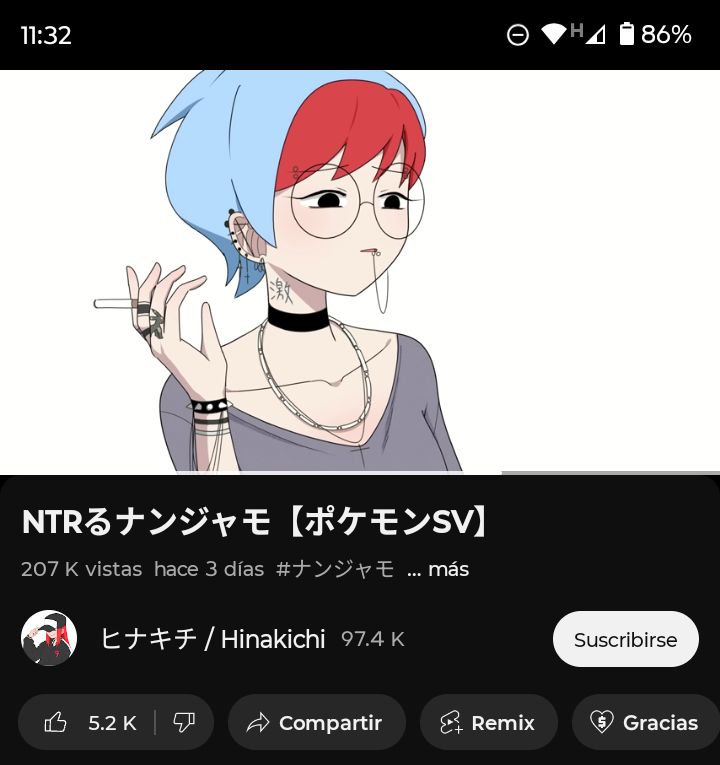Tap the video player area
The height and width of the screenshot is (765, 720).
pyautogui.click(x=360, y=270)
